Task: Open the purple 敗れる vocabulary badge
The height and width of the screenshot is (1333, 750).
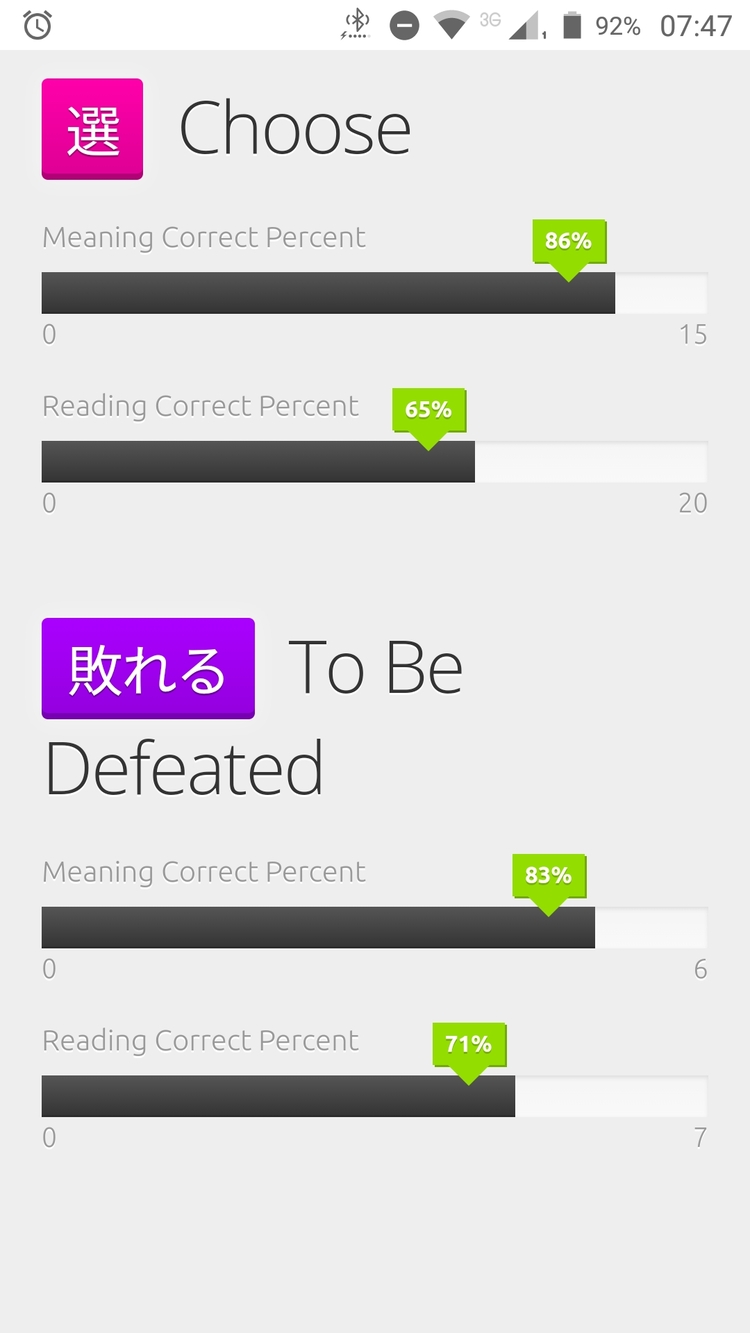Action: [x=148, y=668]
